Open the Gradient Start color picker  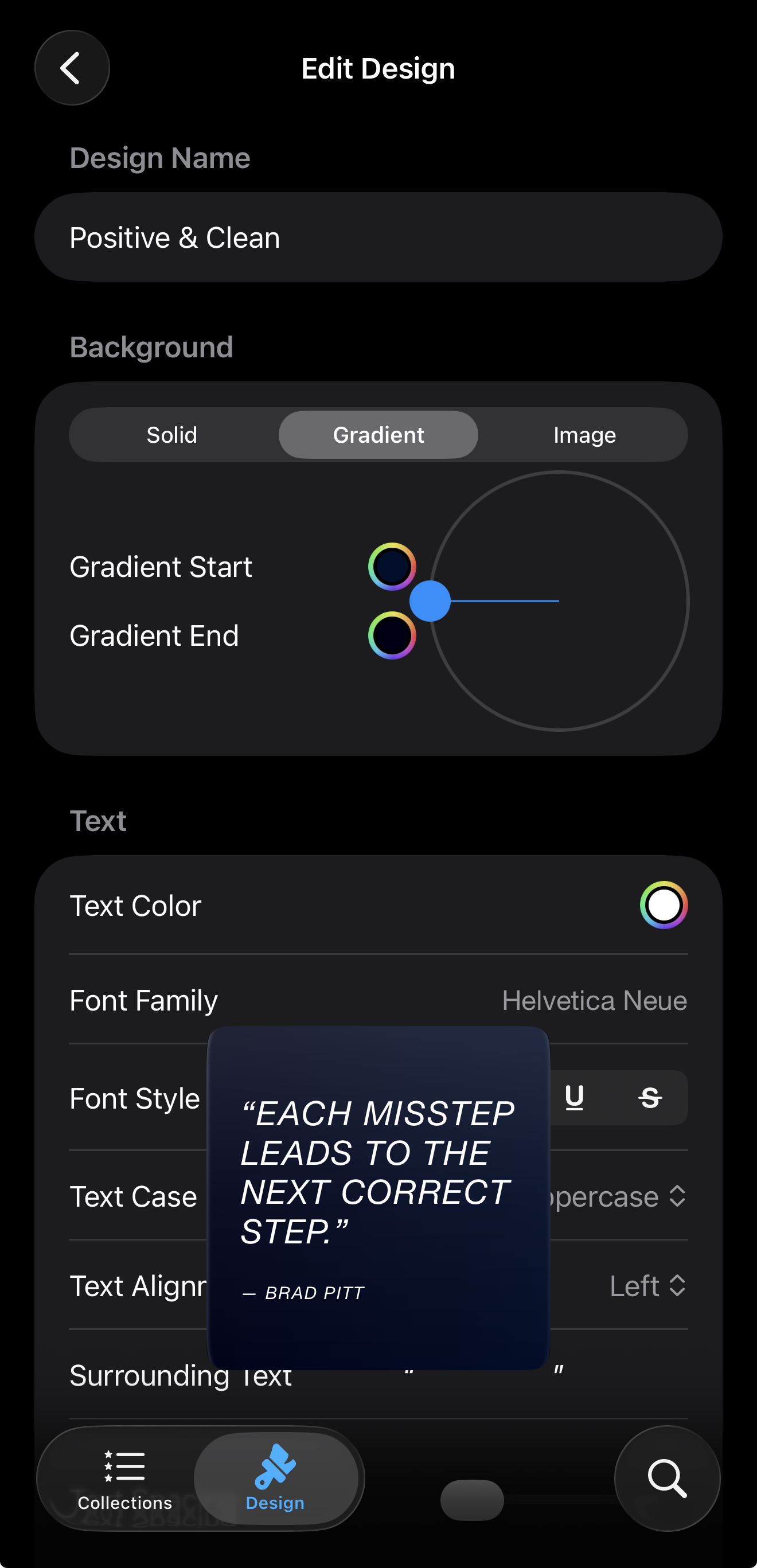click(x=392, y=566)
